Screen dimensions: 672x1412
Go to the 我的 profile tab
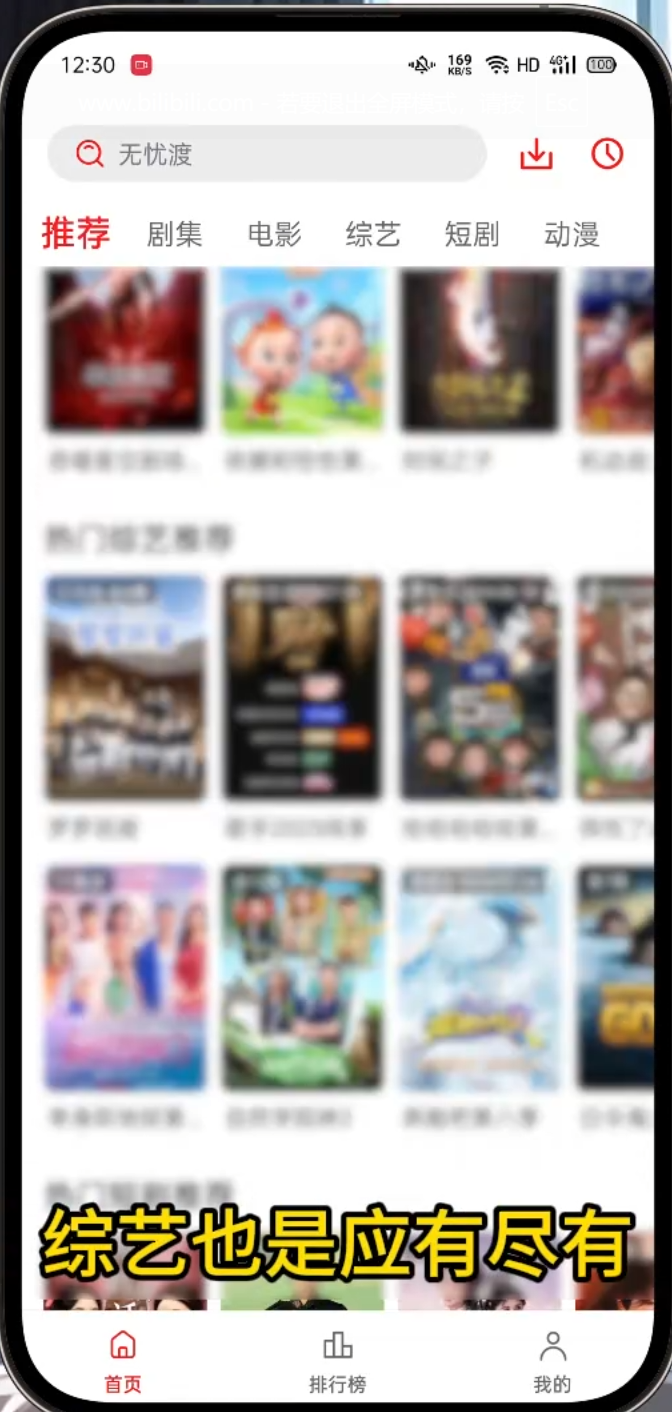pyautogui.click(x=552, y=1360)
